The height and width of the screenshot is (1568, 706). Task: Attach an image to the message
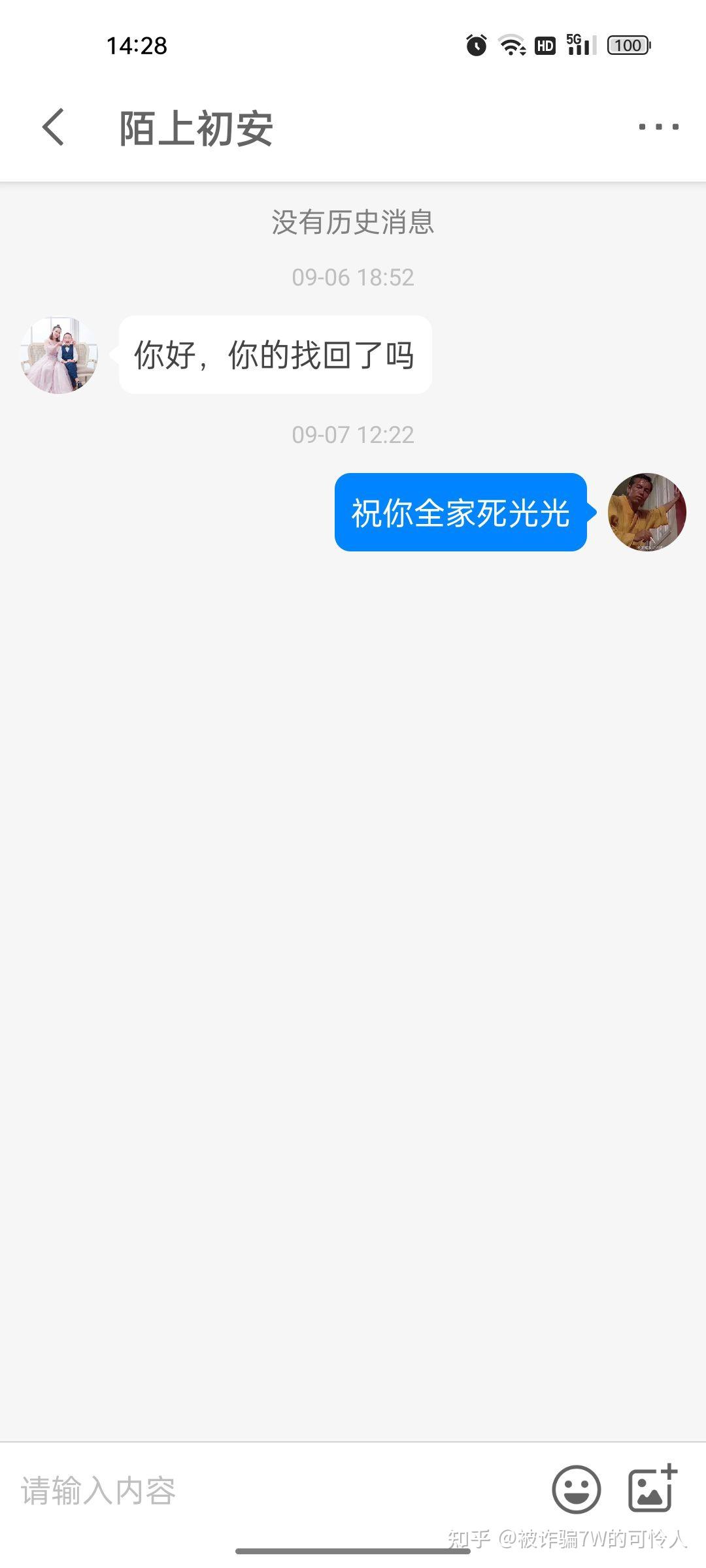pos(652,1490)
